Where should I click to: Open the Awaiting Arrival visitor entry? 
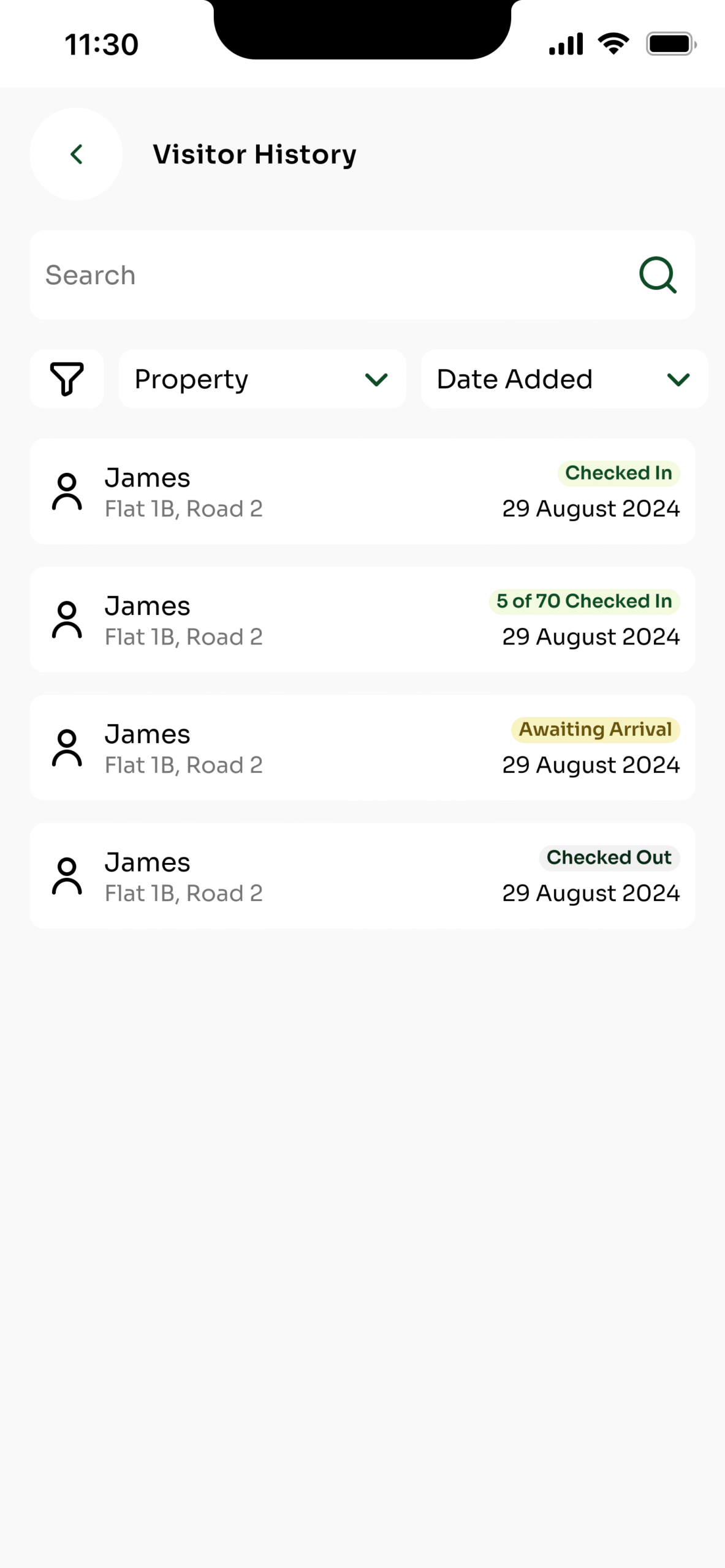[362, 747]
